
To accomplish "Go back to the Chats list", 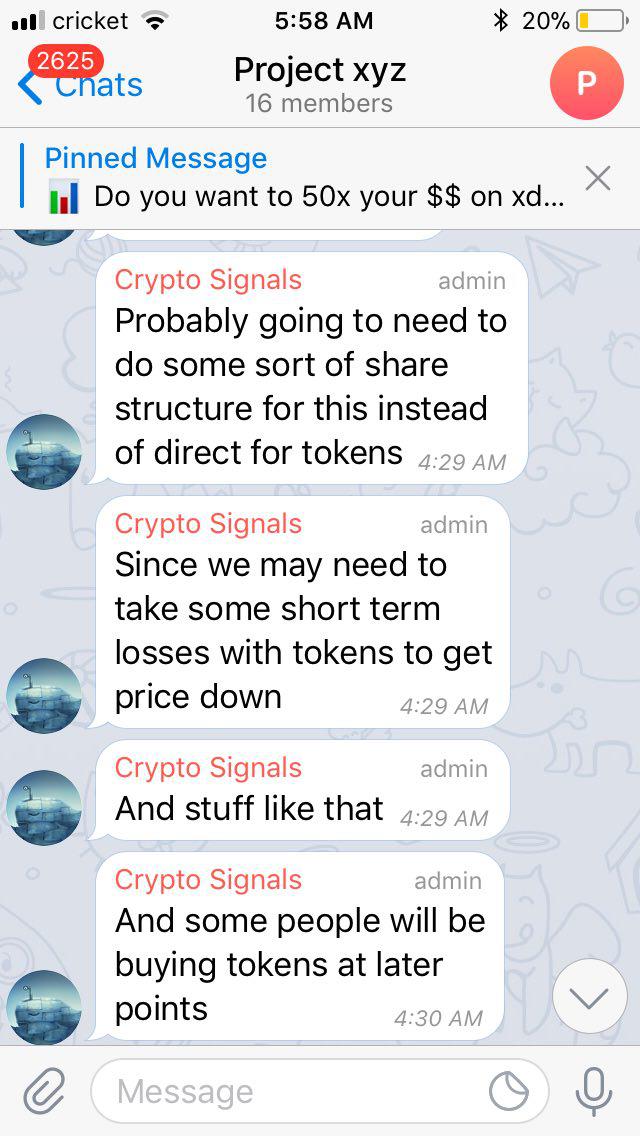I will click(80, 85).
